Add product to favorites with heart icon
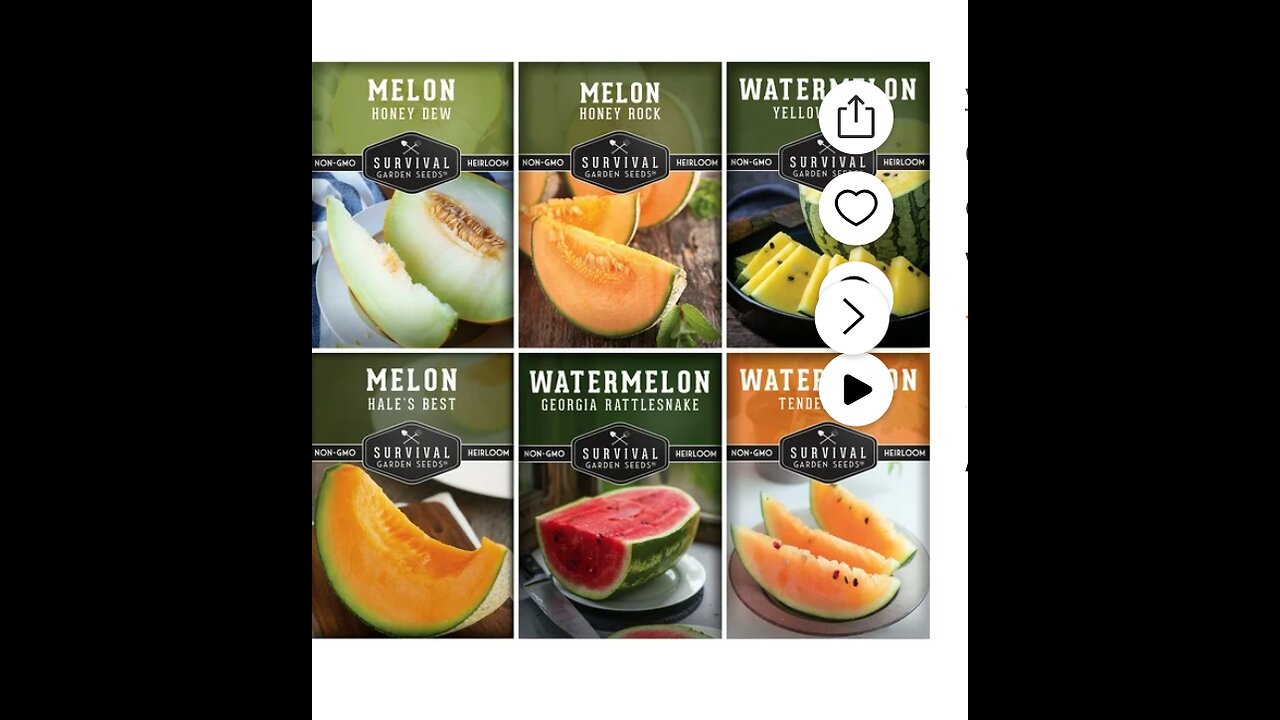 coord(855,208)
